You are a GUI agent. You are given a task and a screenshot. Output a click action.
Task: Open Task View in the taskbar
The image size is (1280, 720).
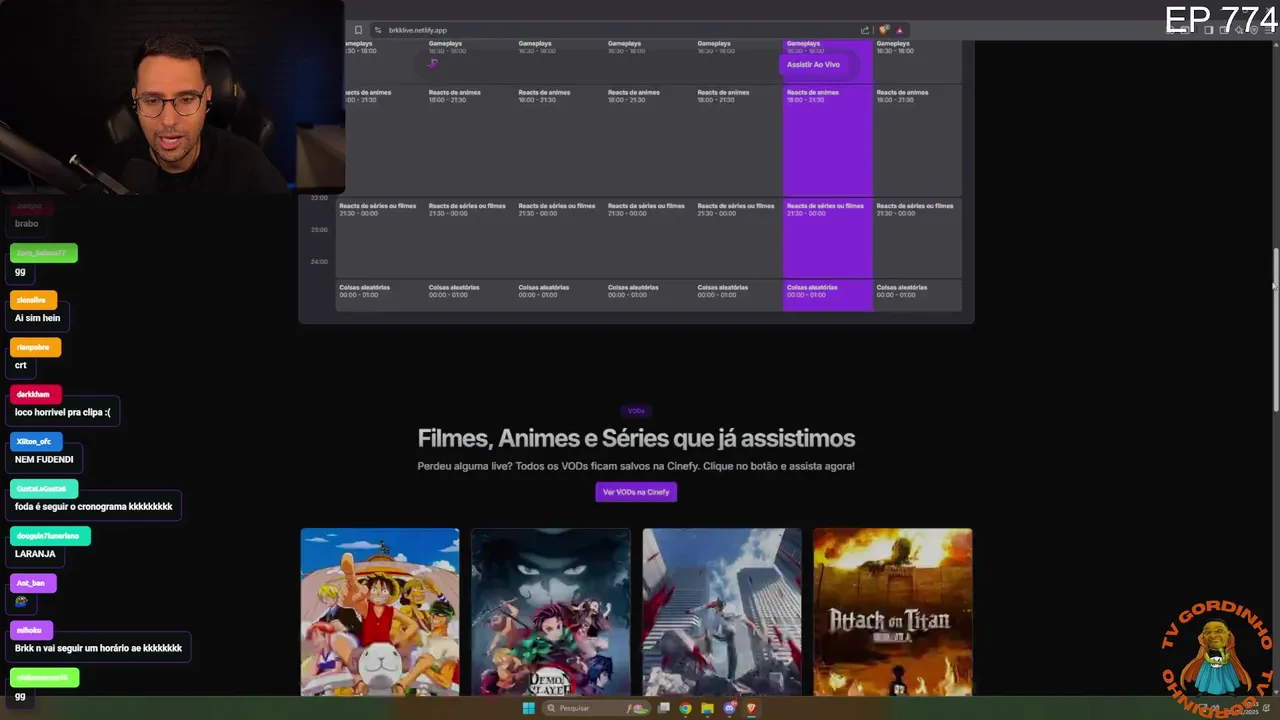[663, 708]
